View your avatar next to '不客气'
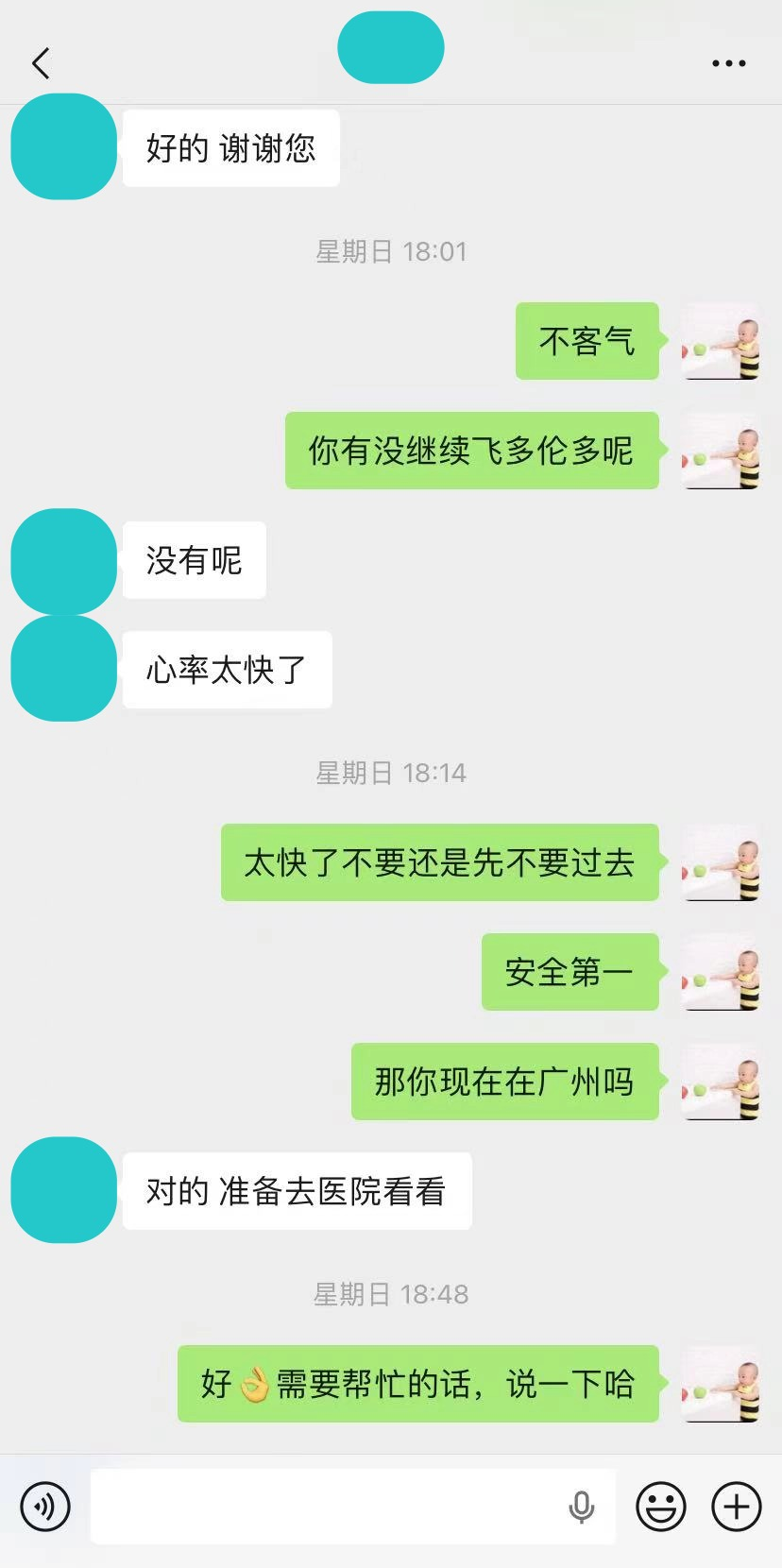782x1568 pixels. coord(722,341)
